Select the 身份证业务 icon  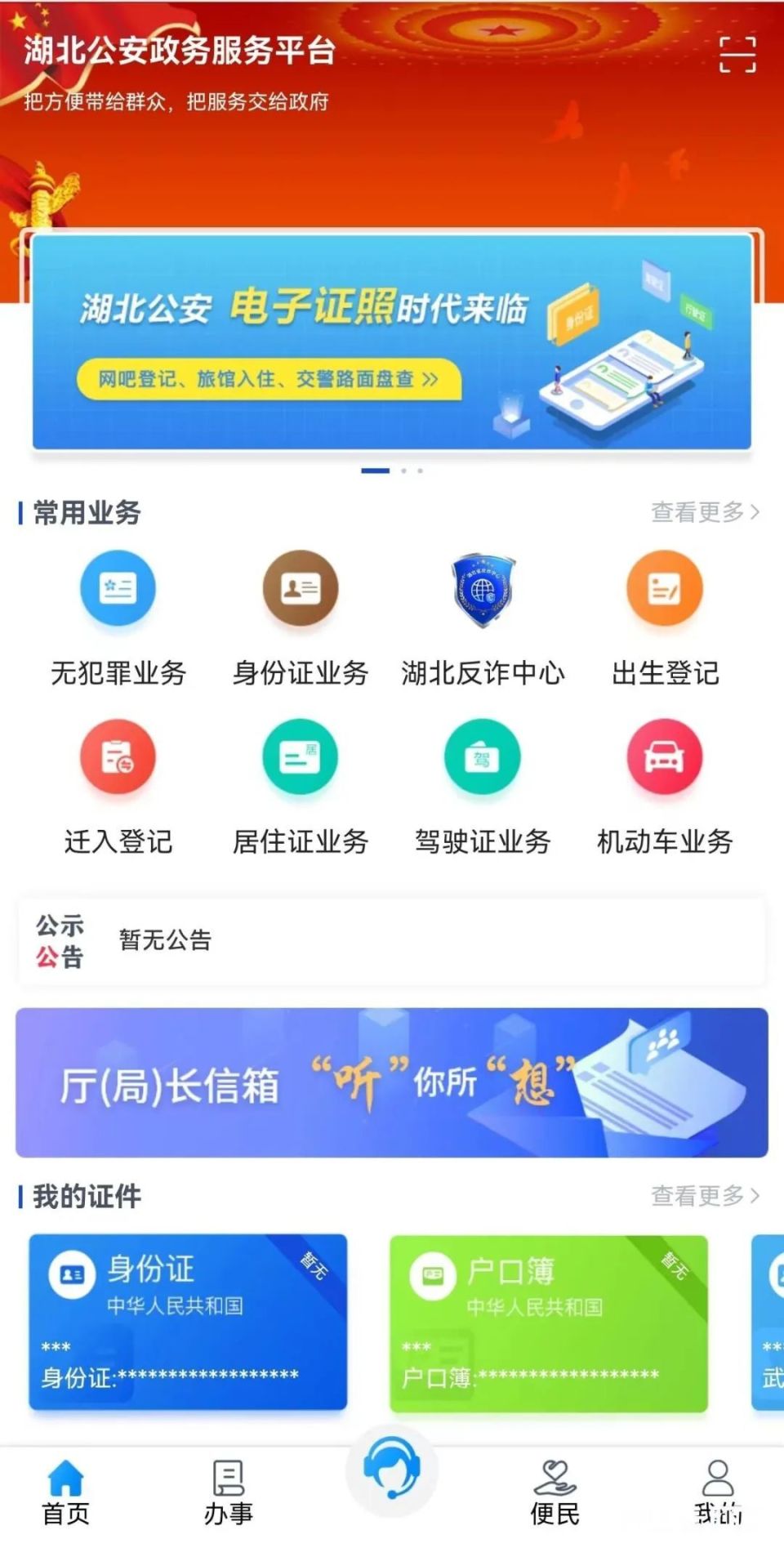point(301,590)
